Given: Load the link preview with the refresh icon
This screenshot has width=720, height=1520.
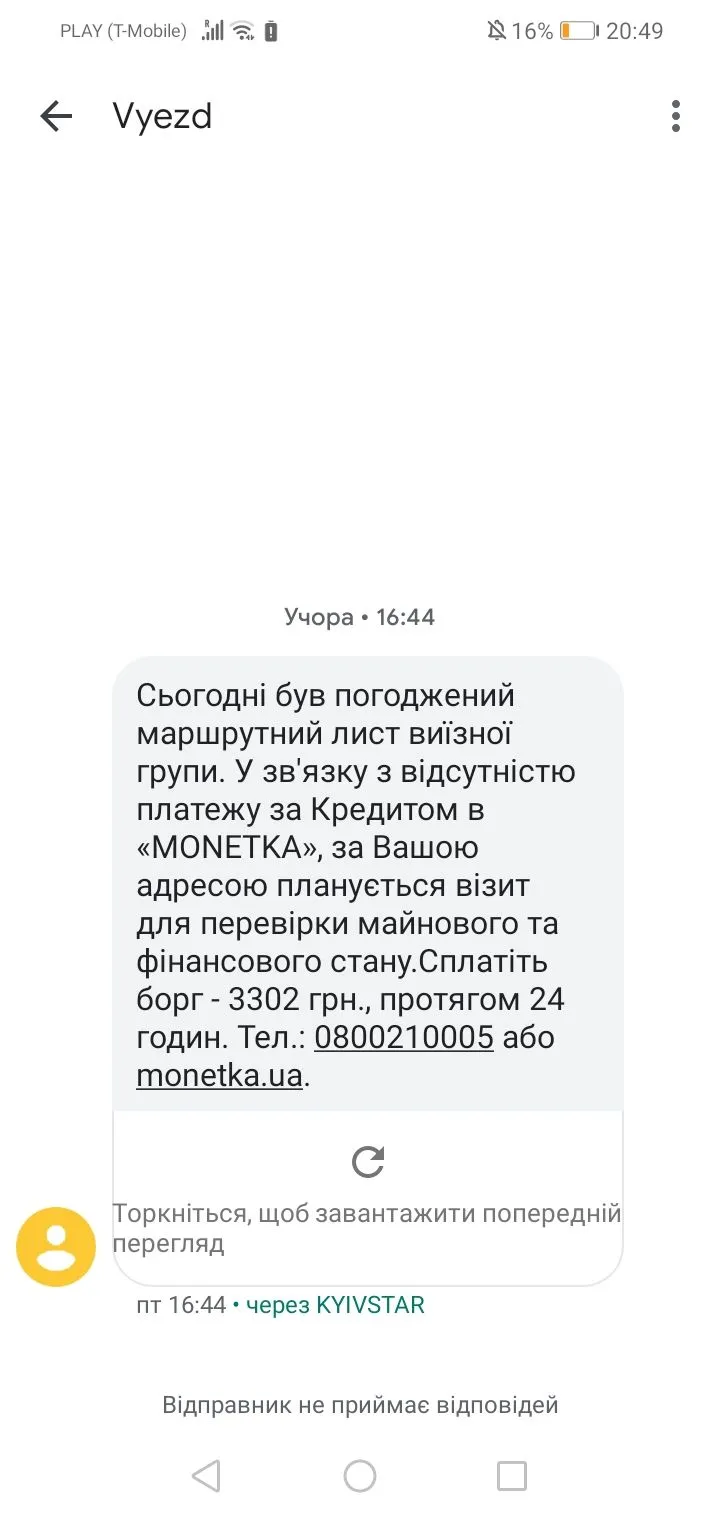Looking at the screenshot, I should point(368,1162).
